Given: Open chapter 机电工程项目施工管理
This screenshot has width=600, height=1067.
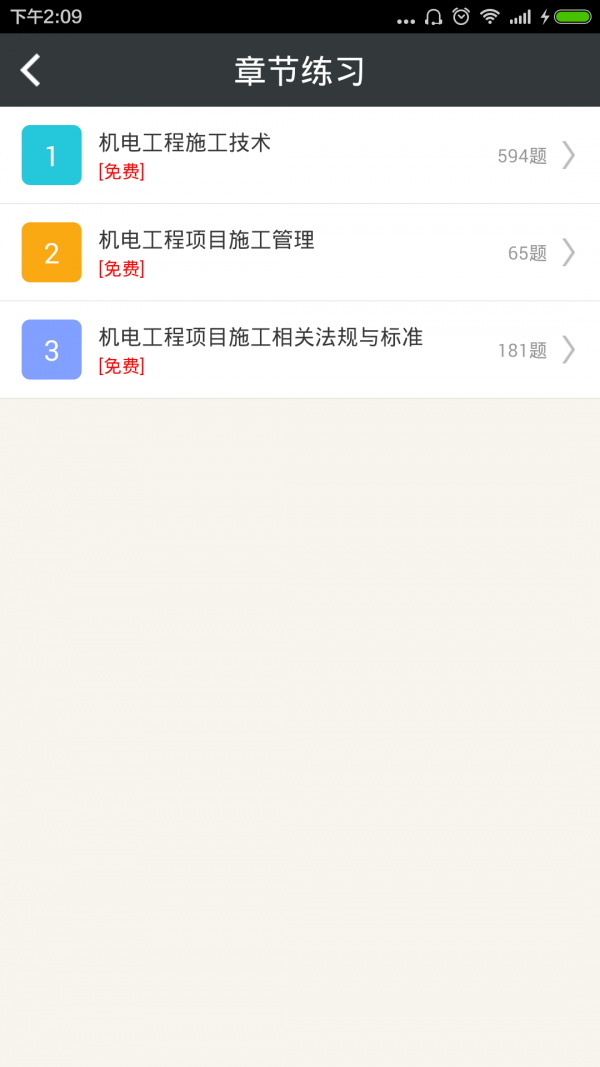Looking at the screenshot, I should pyautogui.click(x=300, y=252).
